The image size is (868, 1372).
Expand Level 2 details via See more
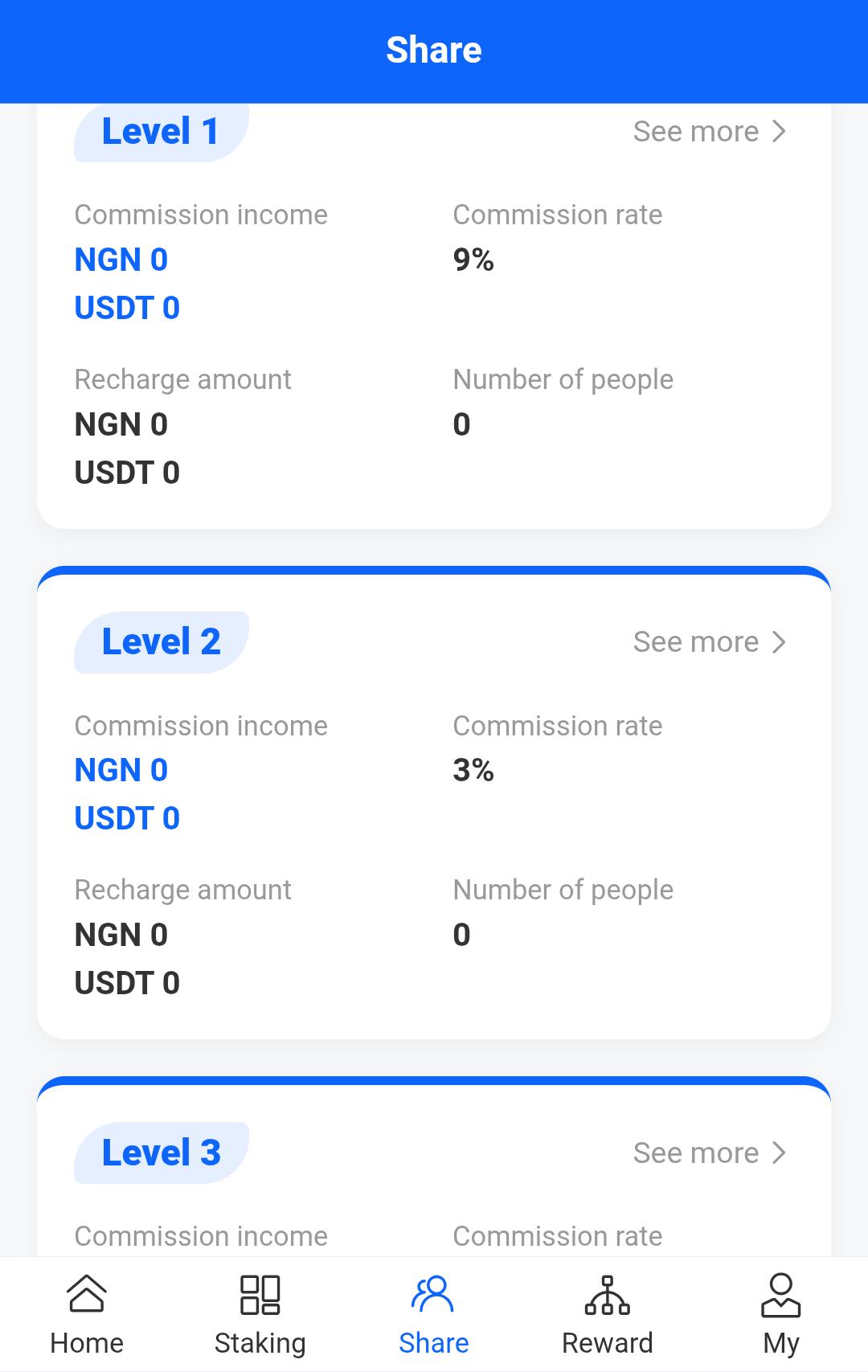click(694, 641)
